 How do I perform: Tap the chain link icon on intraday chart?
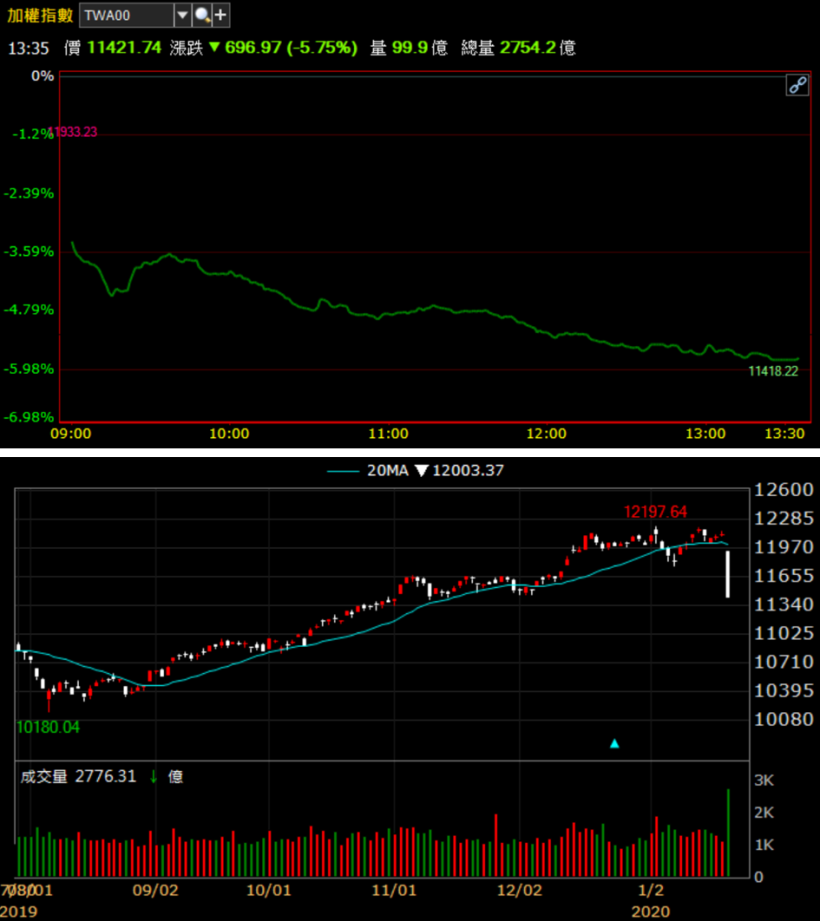(797, 86)
